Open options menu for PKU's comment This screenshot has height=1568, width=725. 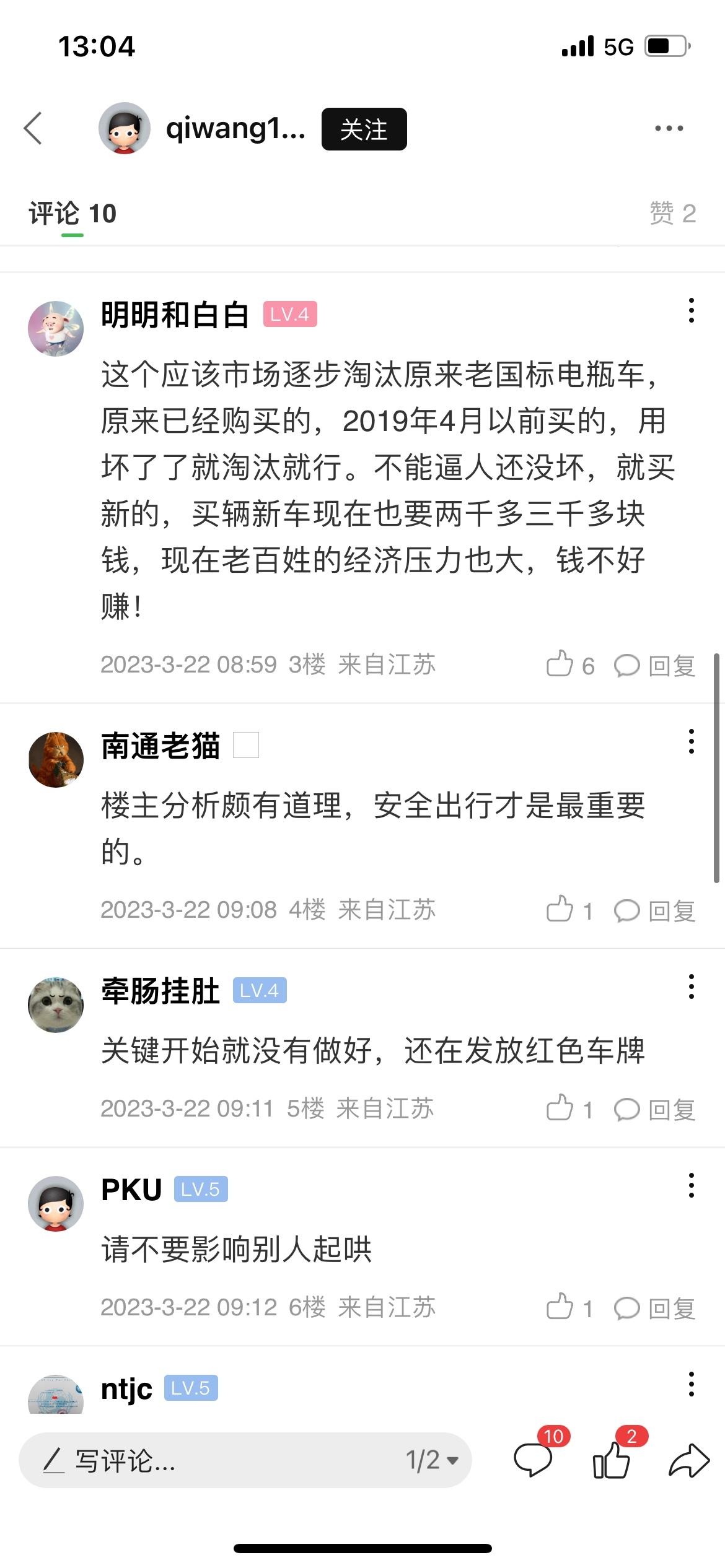point(691,1185)
